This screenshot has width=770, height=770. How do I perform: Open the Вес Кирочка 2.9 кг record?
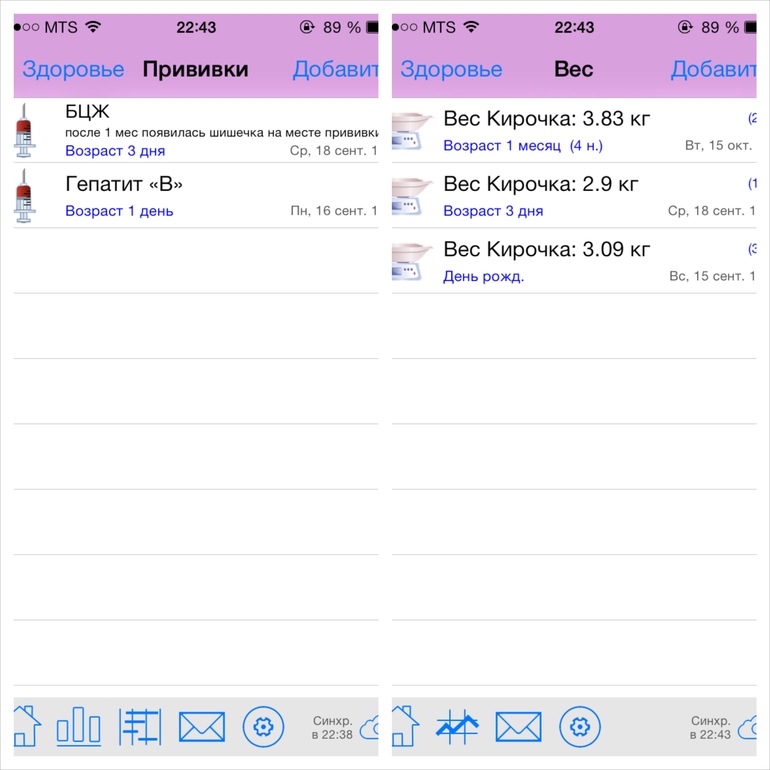point(580,196)
